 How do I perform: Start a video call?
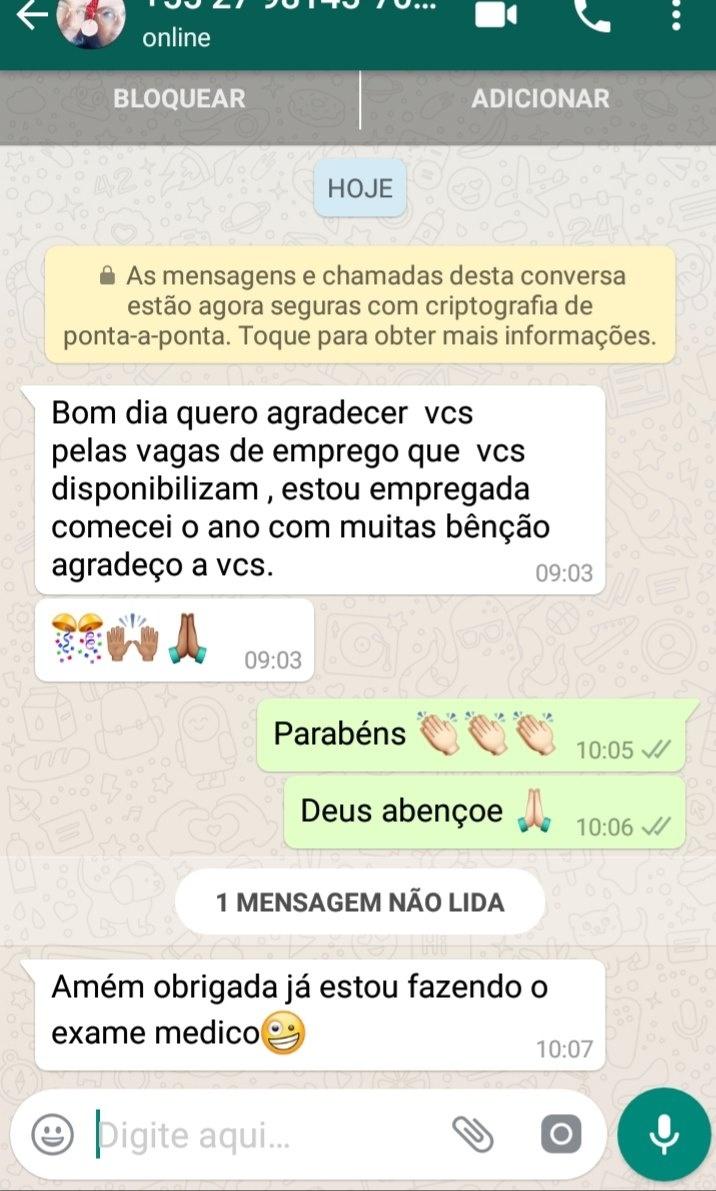[496, 14]
